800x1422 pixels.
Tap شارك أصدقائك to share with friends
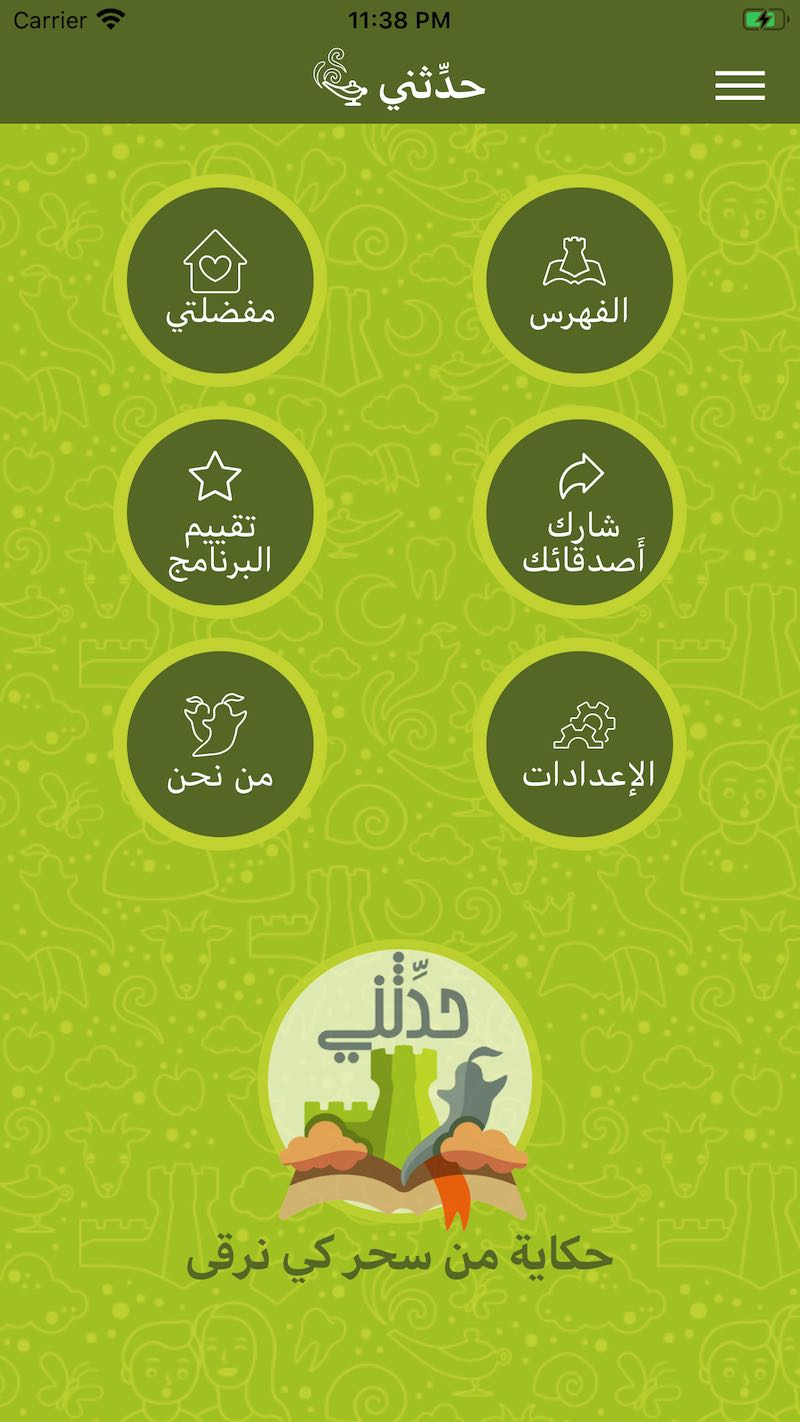pos(579,512)
